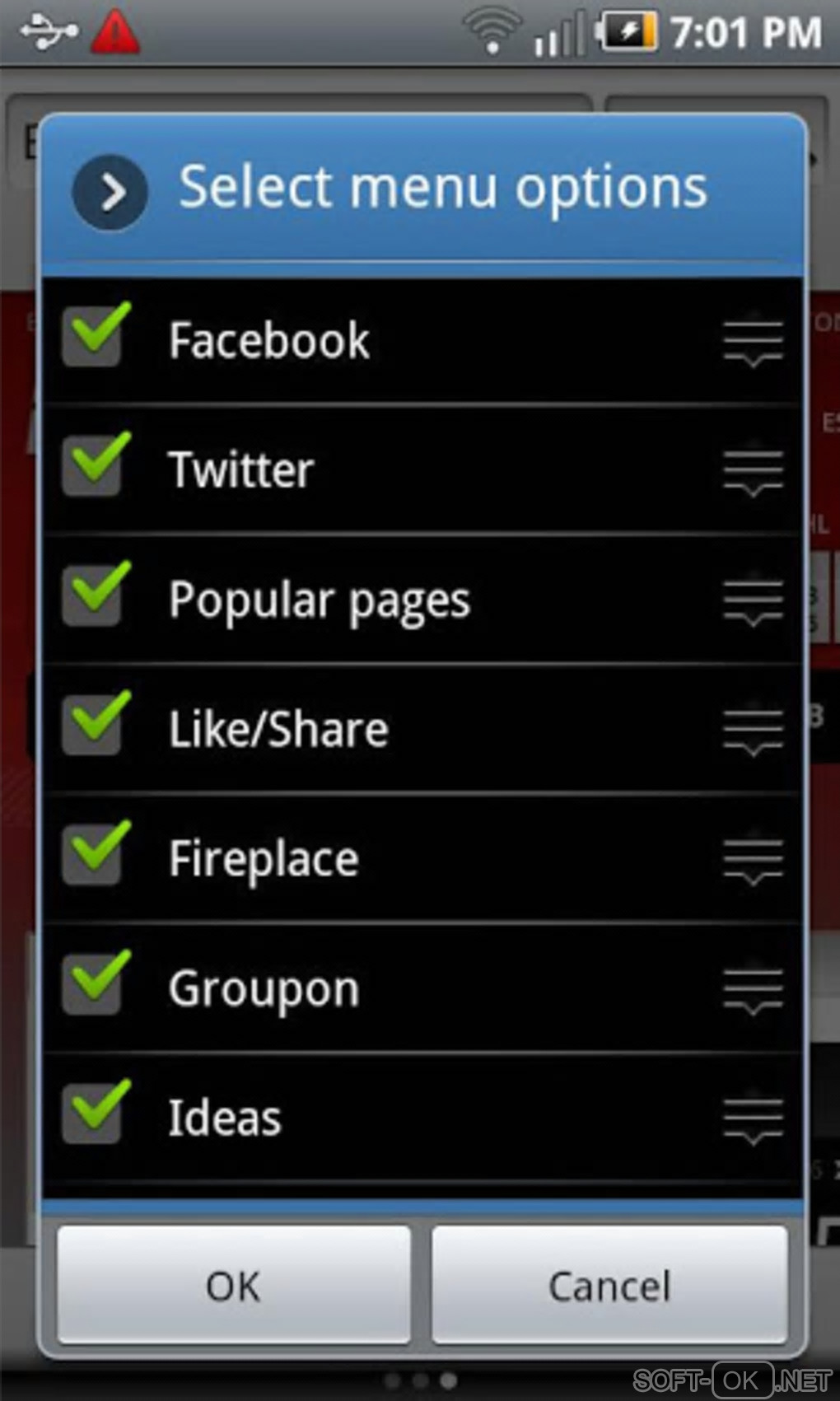
Task: Confirm selection with OK
Action: 234,1286
